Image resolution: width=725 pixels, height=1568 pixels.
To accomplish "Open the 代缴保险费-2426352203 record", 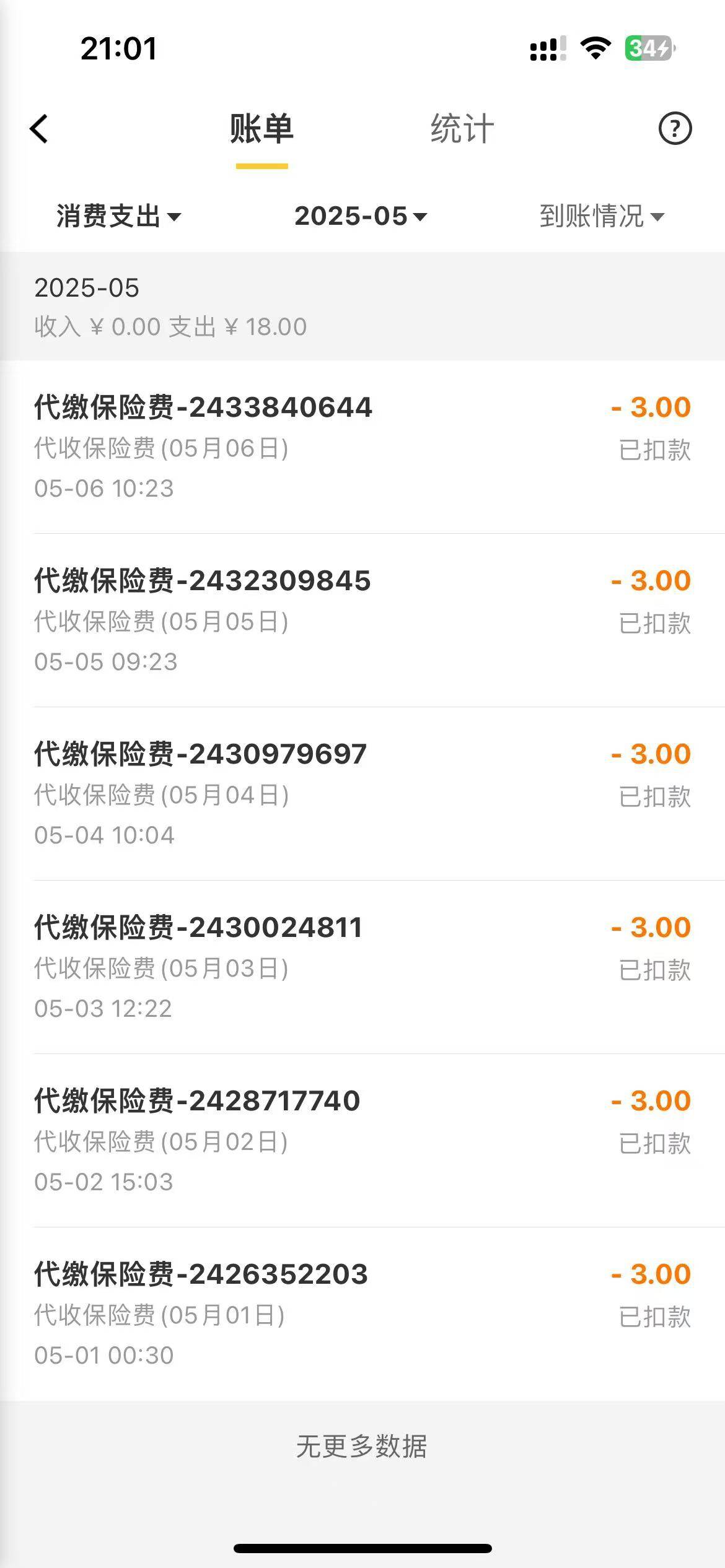I will coord(362,1313).
